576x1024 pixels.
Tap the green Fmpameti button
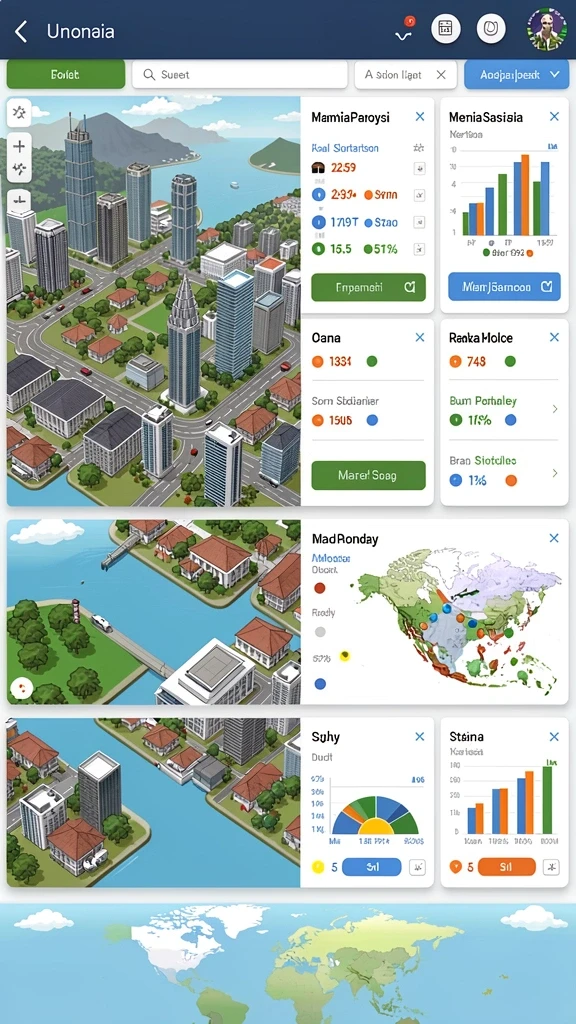[368, 287]
